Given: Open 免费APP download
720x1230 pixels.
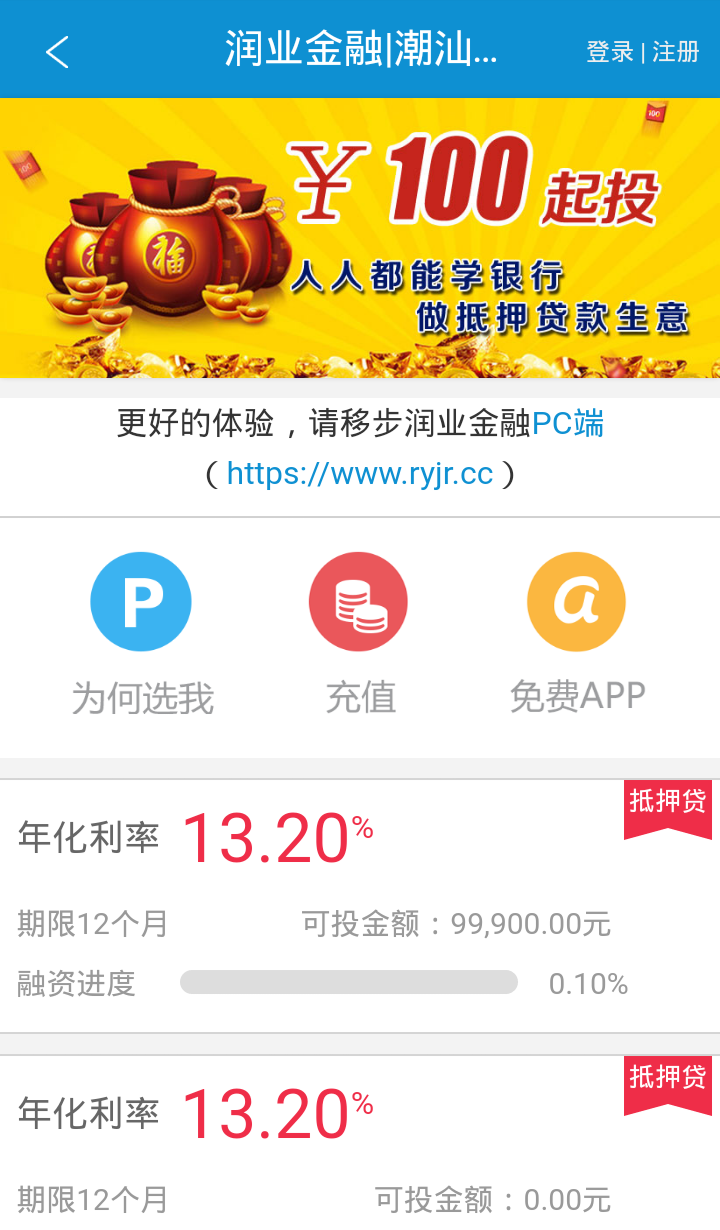Looking at the screenshot, I should click(576, 632).
